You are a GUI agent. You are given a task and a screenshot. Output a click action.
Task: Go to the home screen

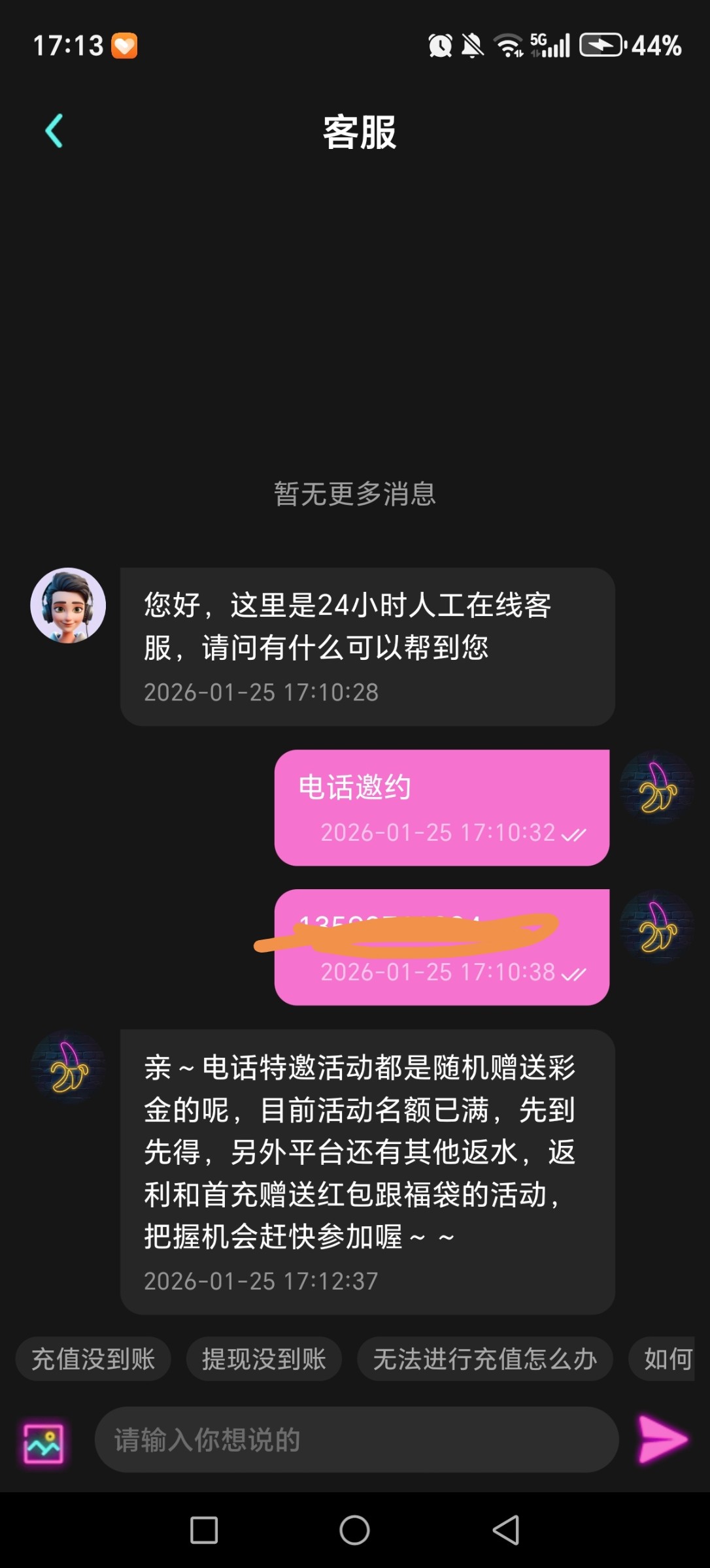354,1530
